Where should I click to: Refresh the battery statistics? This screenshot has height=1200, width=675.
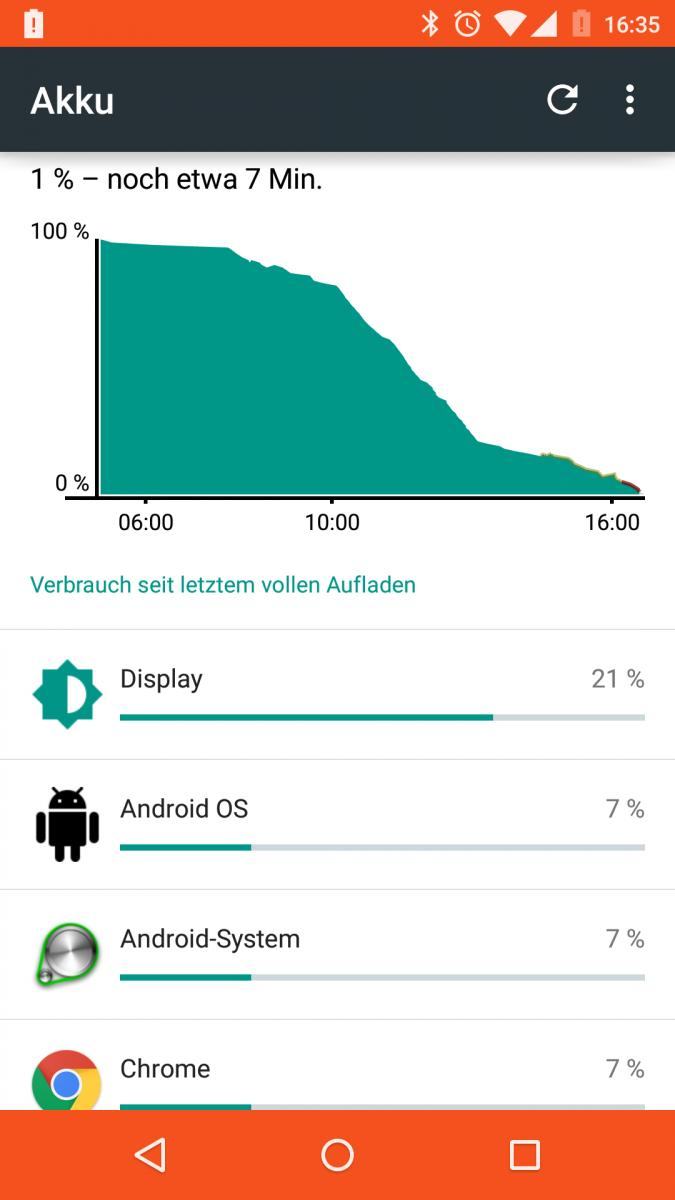(x=562, y=99)
